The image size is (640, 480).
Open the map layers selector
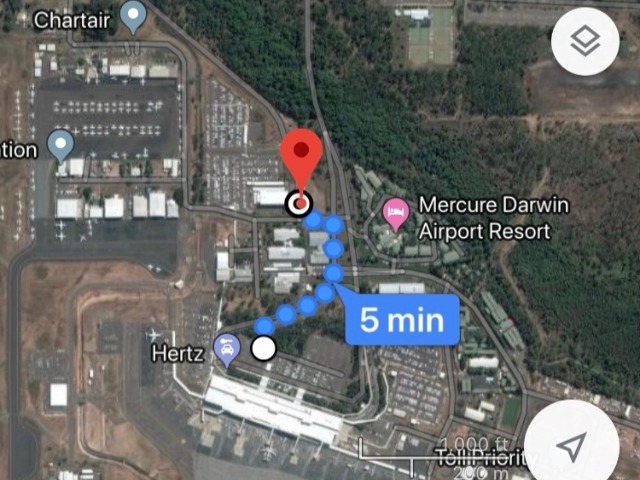tap(585, 42)
